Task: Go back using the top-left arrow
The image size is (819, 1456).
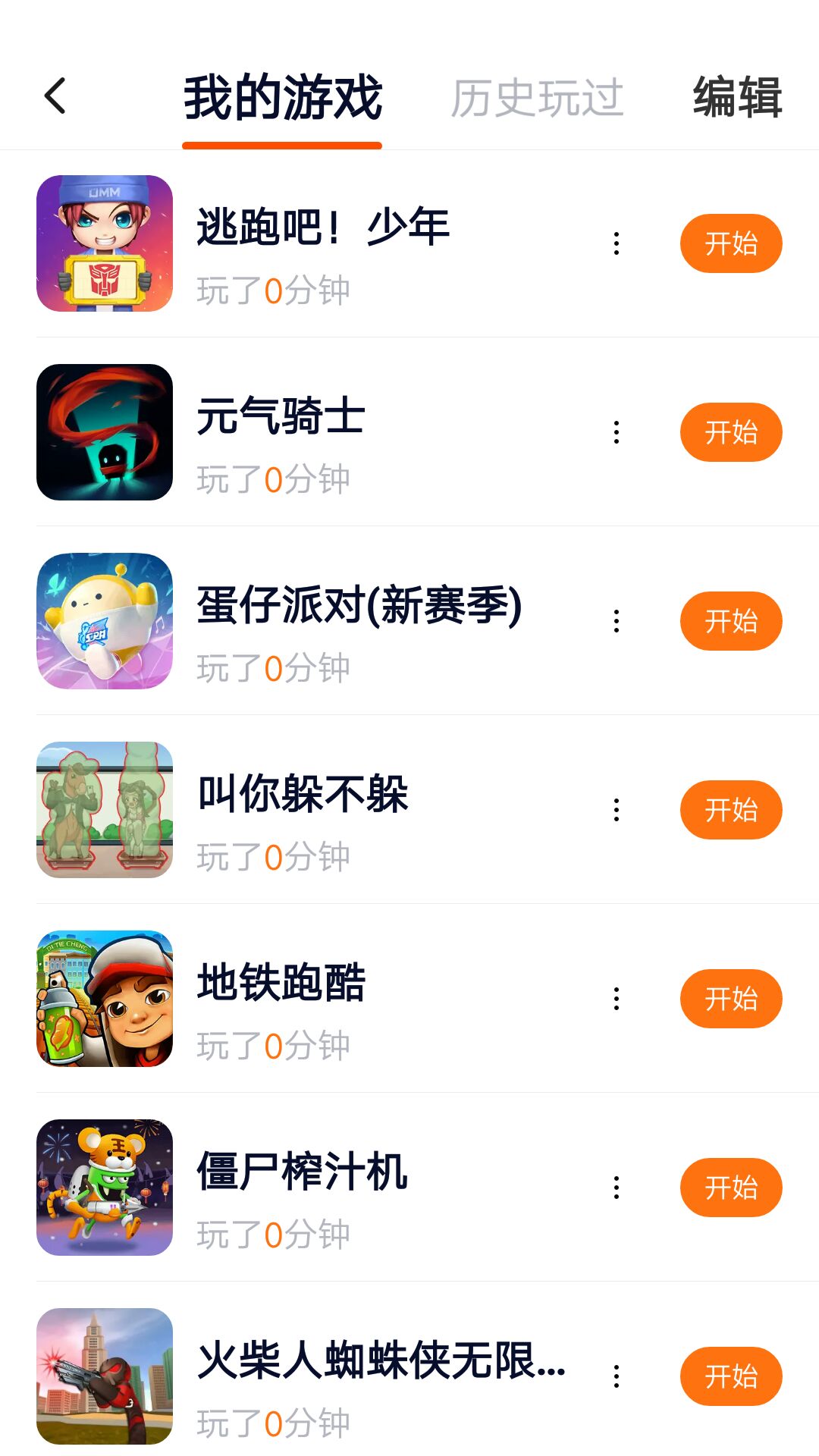Action: pos(55,96)
